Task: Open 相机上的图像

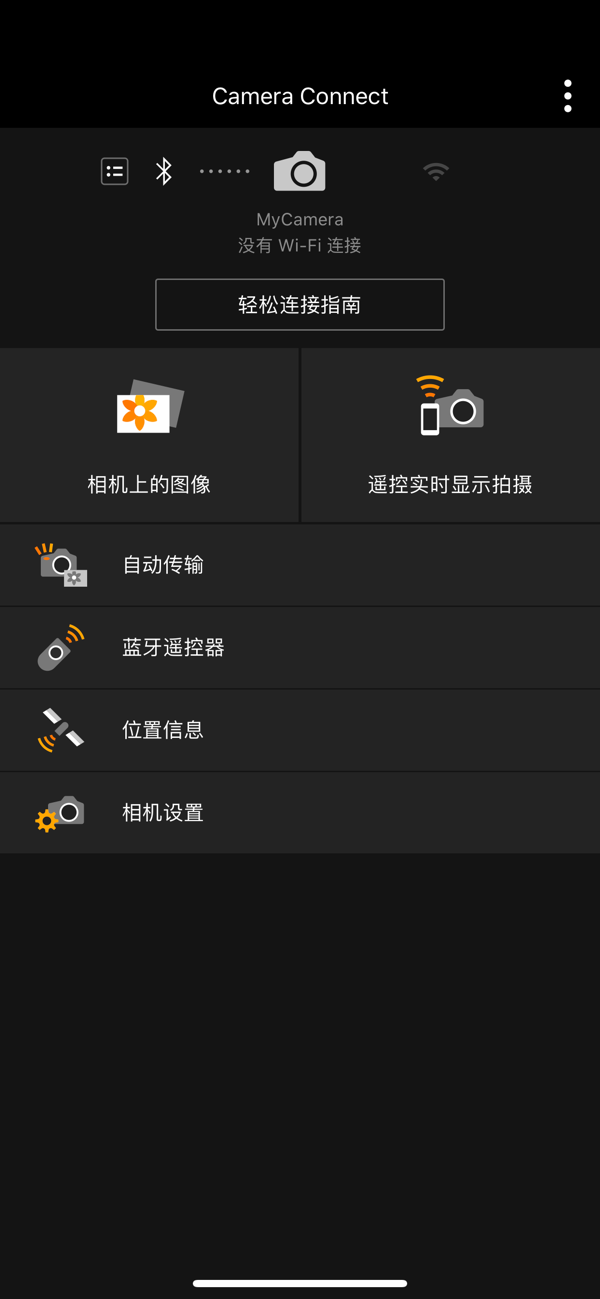Action: coord(149,435)
